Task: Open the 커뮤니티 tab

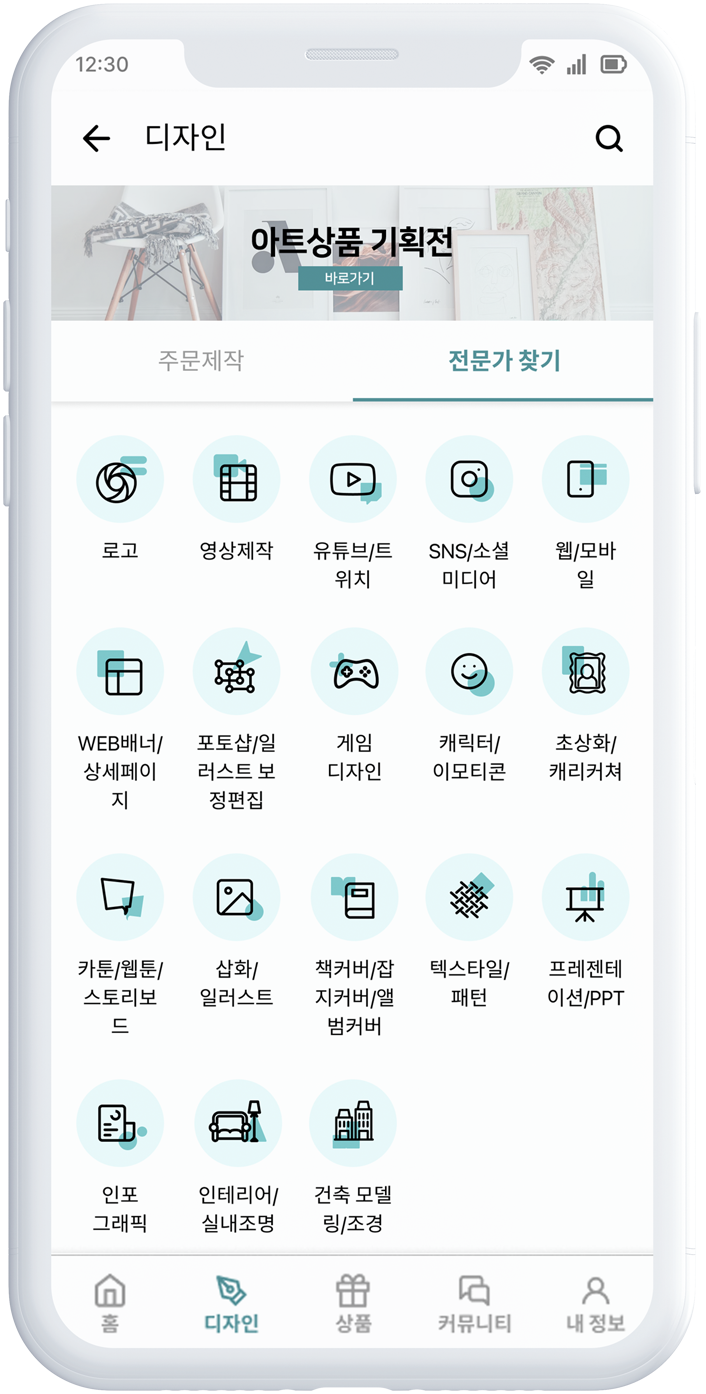Action: (474, 1304)
